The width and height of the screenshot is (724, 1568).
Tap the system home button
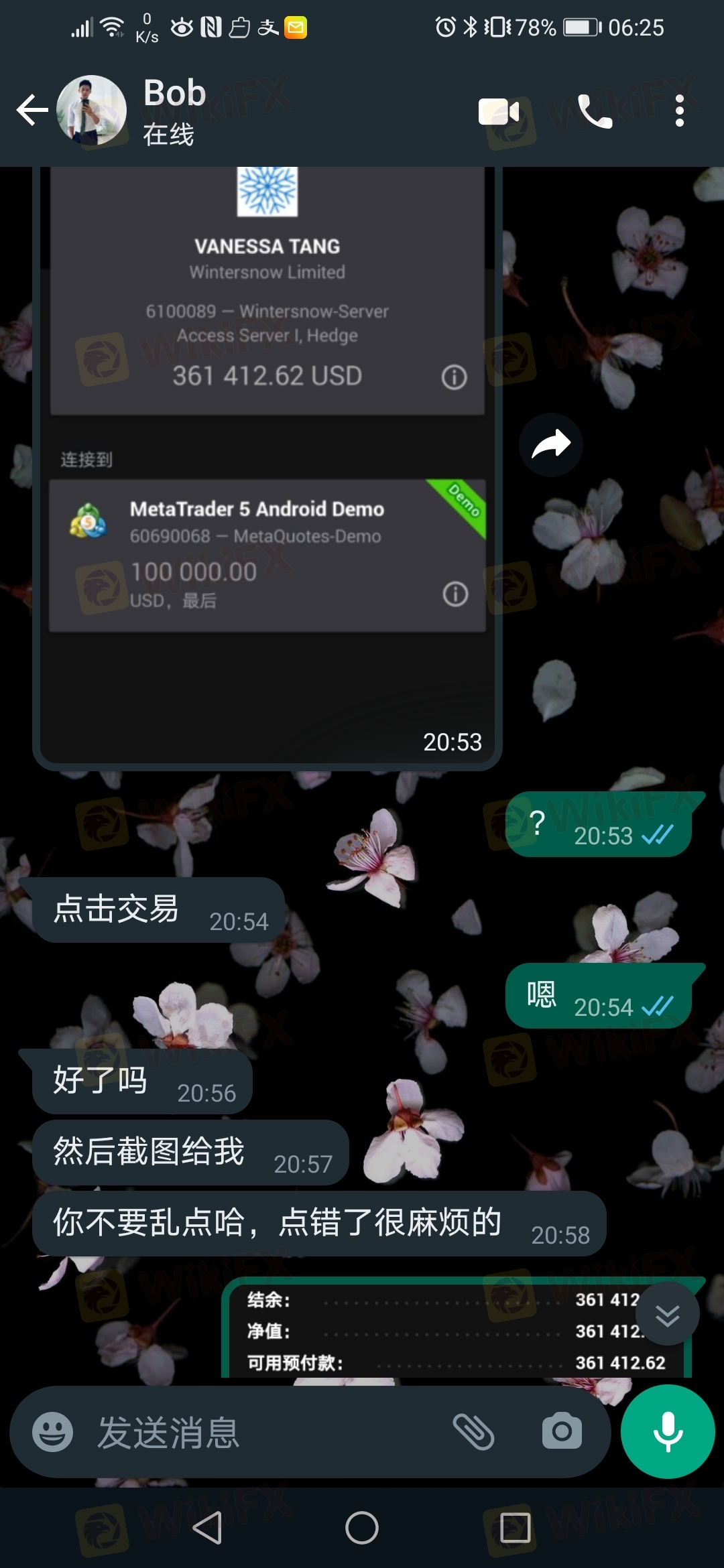coord(362,1527)
